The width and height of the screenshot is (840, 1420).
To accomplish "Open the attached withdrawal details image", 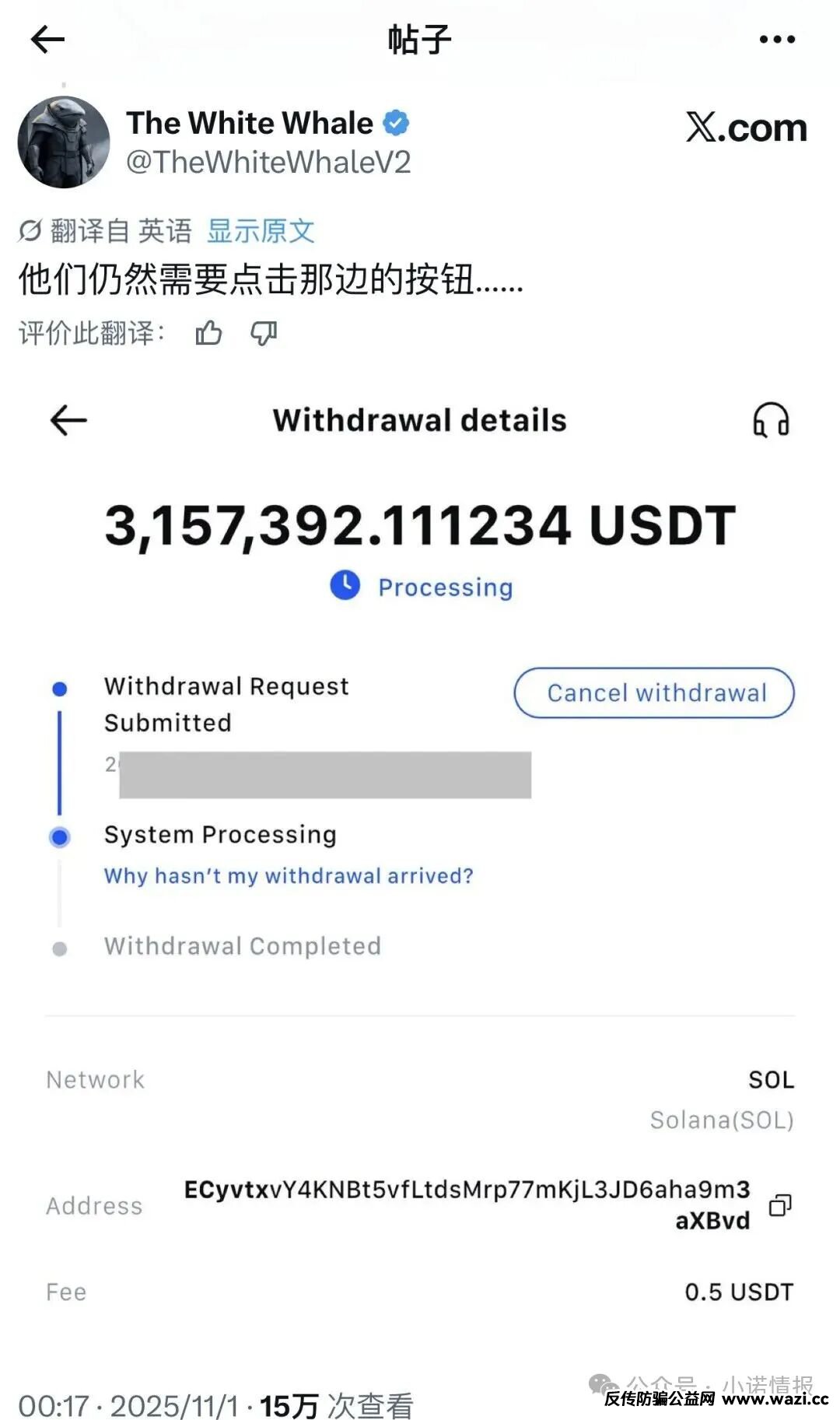I will (x=420, y=856).
